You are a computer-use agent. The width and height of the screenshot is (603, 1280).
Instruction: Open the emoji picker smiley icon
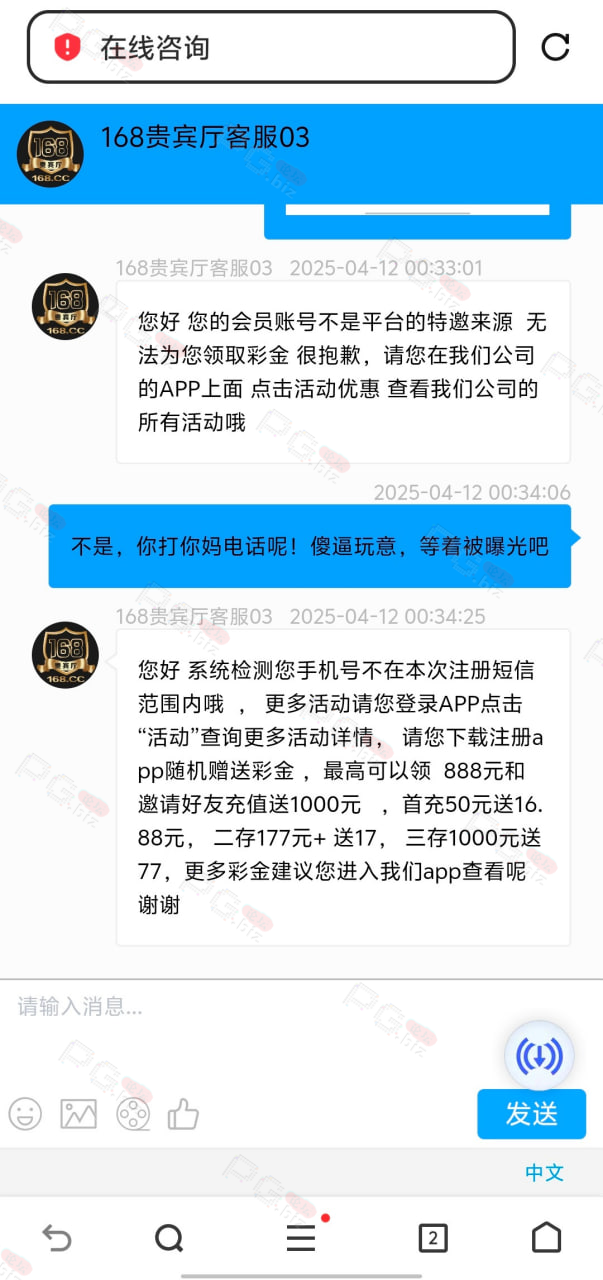(x=25, y=1113)
